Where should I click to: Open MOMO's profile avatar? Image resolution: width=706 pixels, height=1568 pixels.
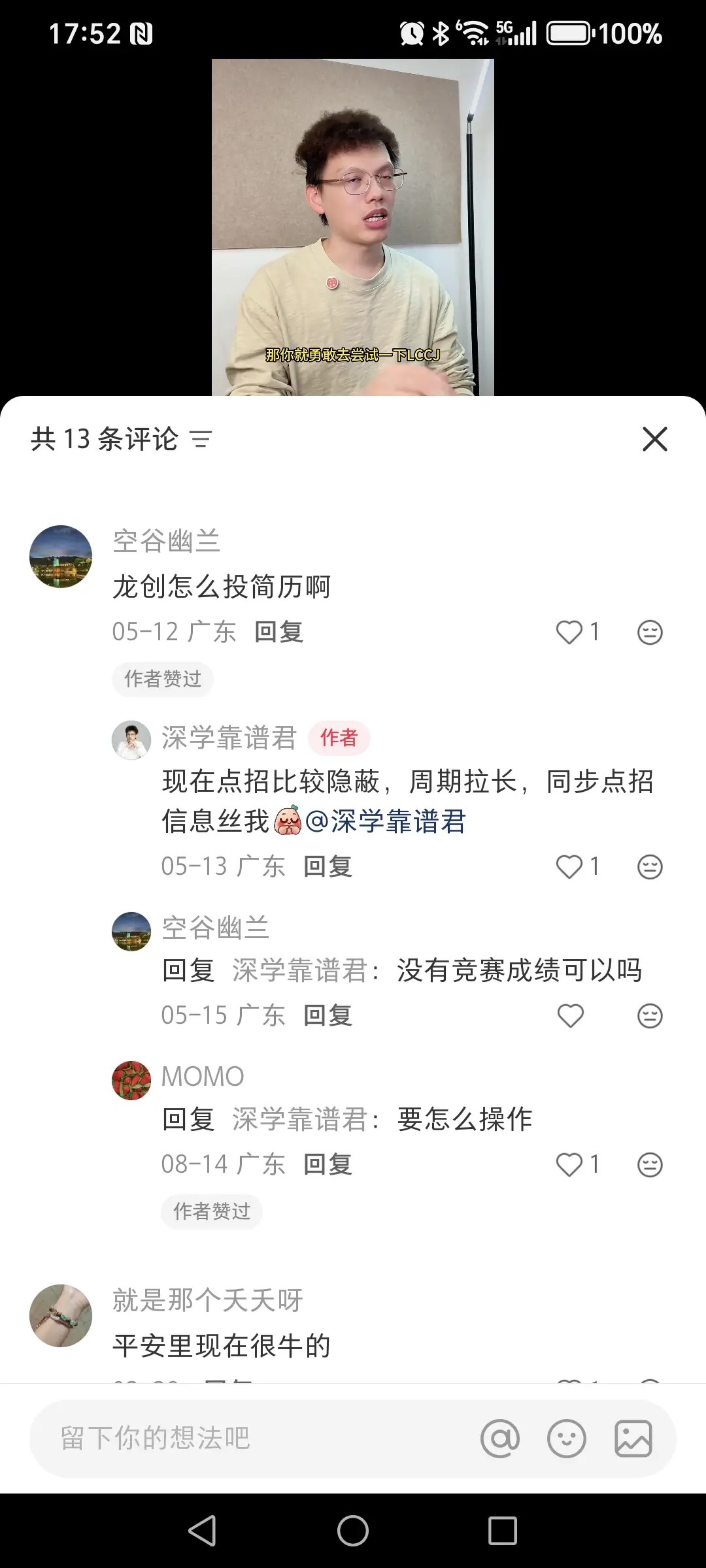click(131, 1081)
